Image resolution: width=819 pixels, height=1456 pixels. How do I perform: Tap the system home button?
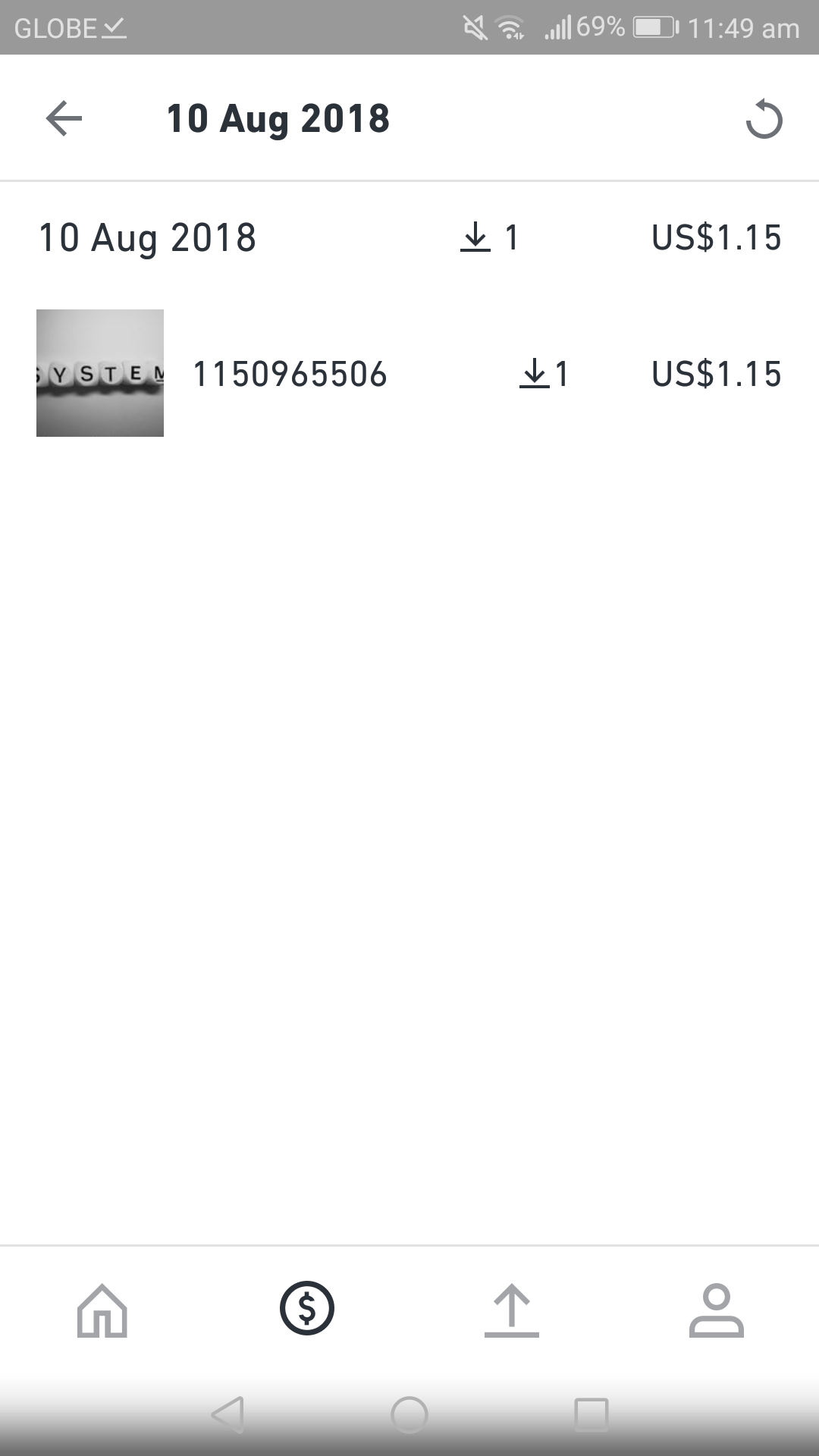[409, 1415]
